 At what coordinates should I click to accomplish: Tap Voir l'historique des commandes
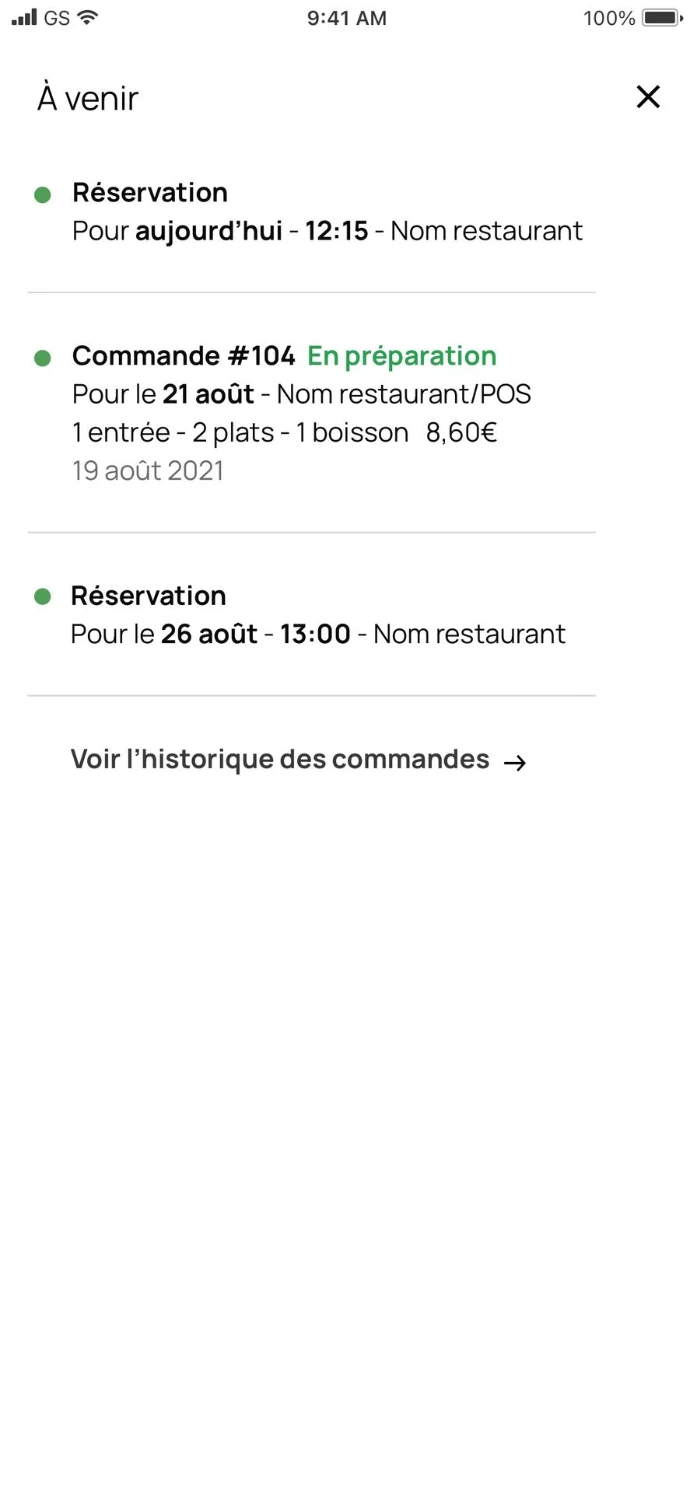coord(298,760)
